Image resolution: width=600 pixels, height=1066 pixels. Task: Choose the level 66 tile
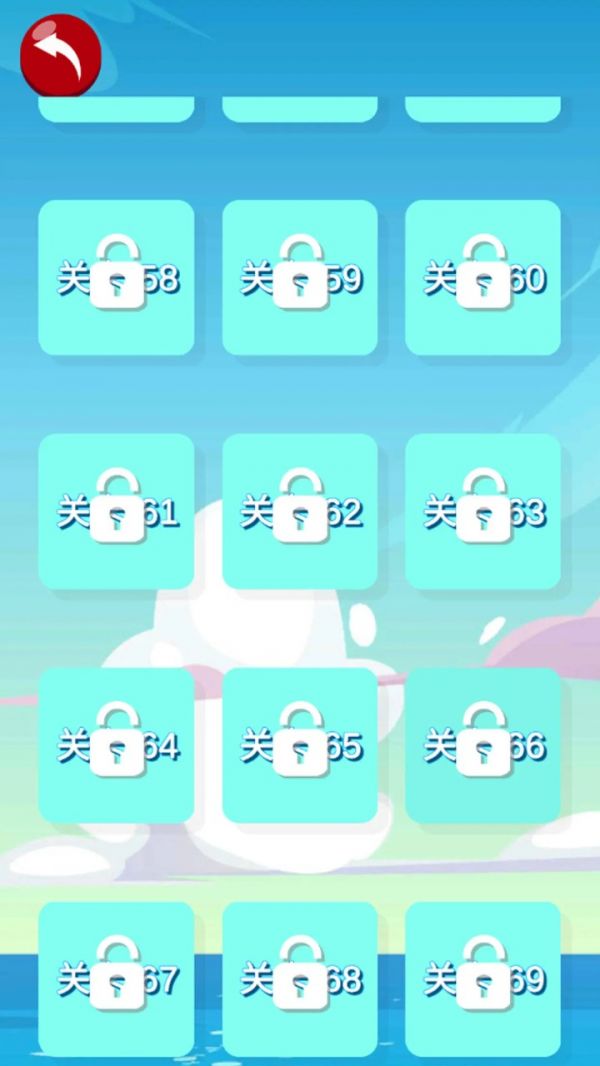pos(483,746)
